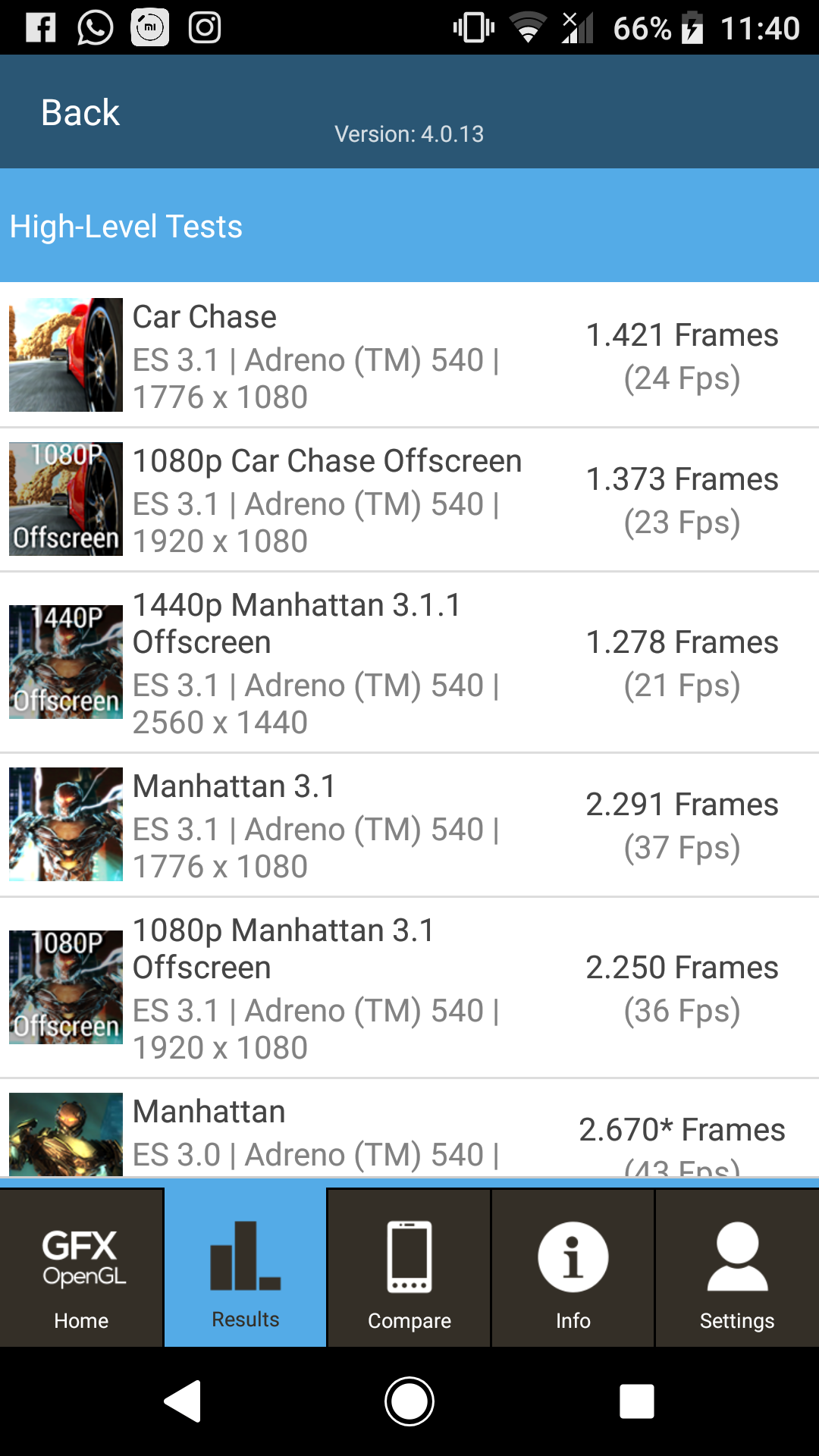Go to the Info tab

573,1267
